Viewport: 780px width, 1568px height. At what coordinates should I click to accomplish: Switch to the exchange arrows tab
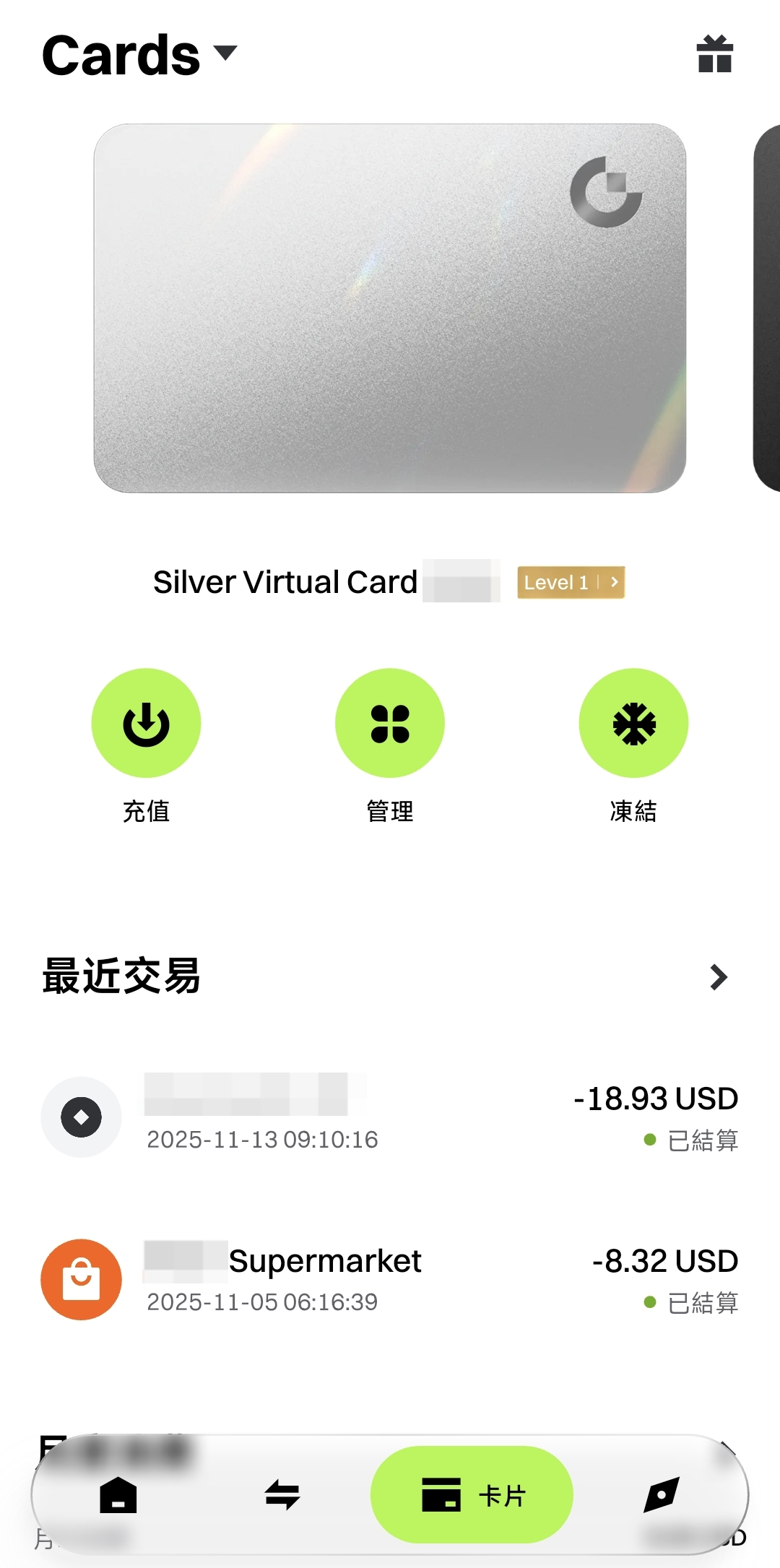click(282, 1494)
